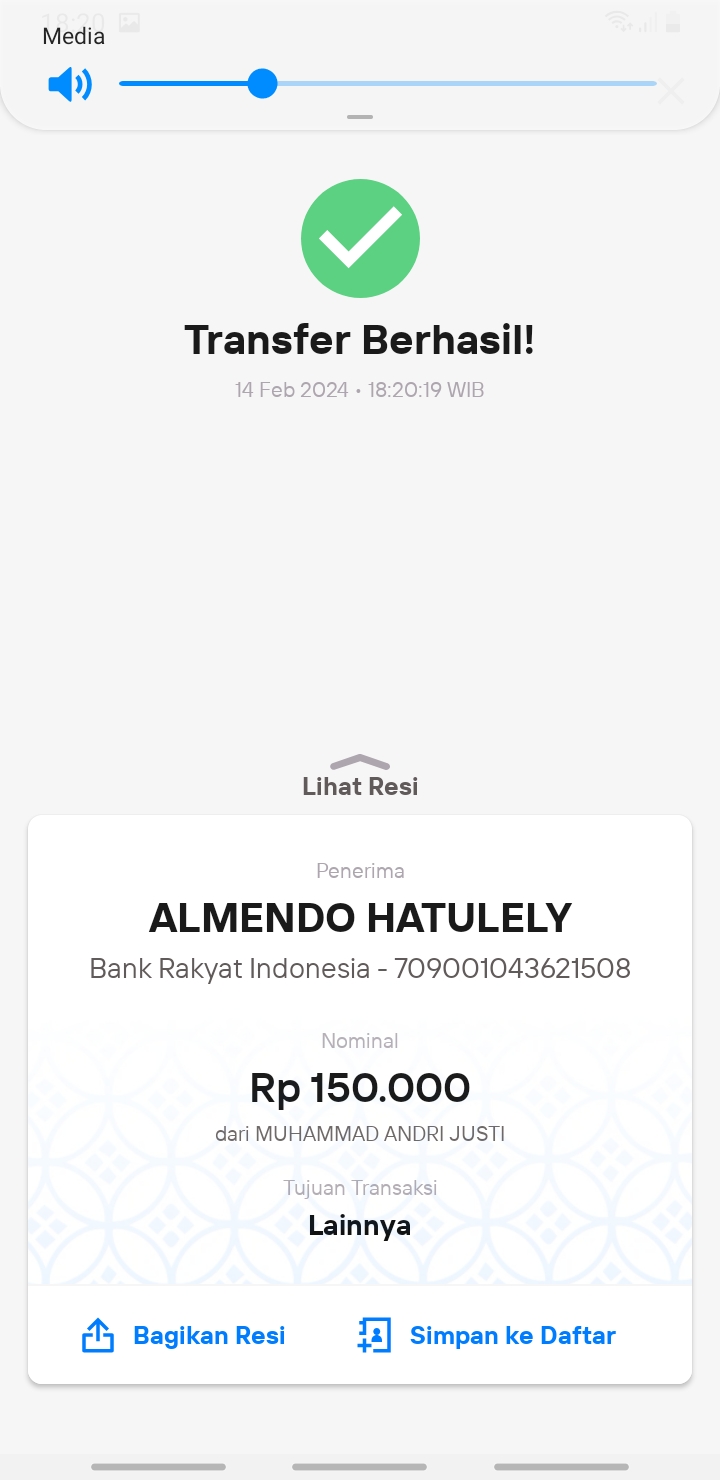Mute the media volume speaker icon
This screenshot has width=720, height=1480.
tap(70, 84)
